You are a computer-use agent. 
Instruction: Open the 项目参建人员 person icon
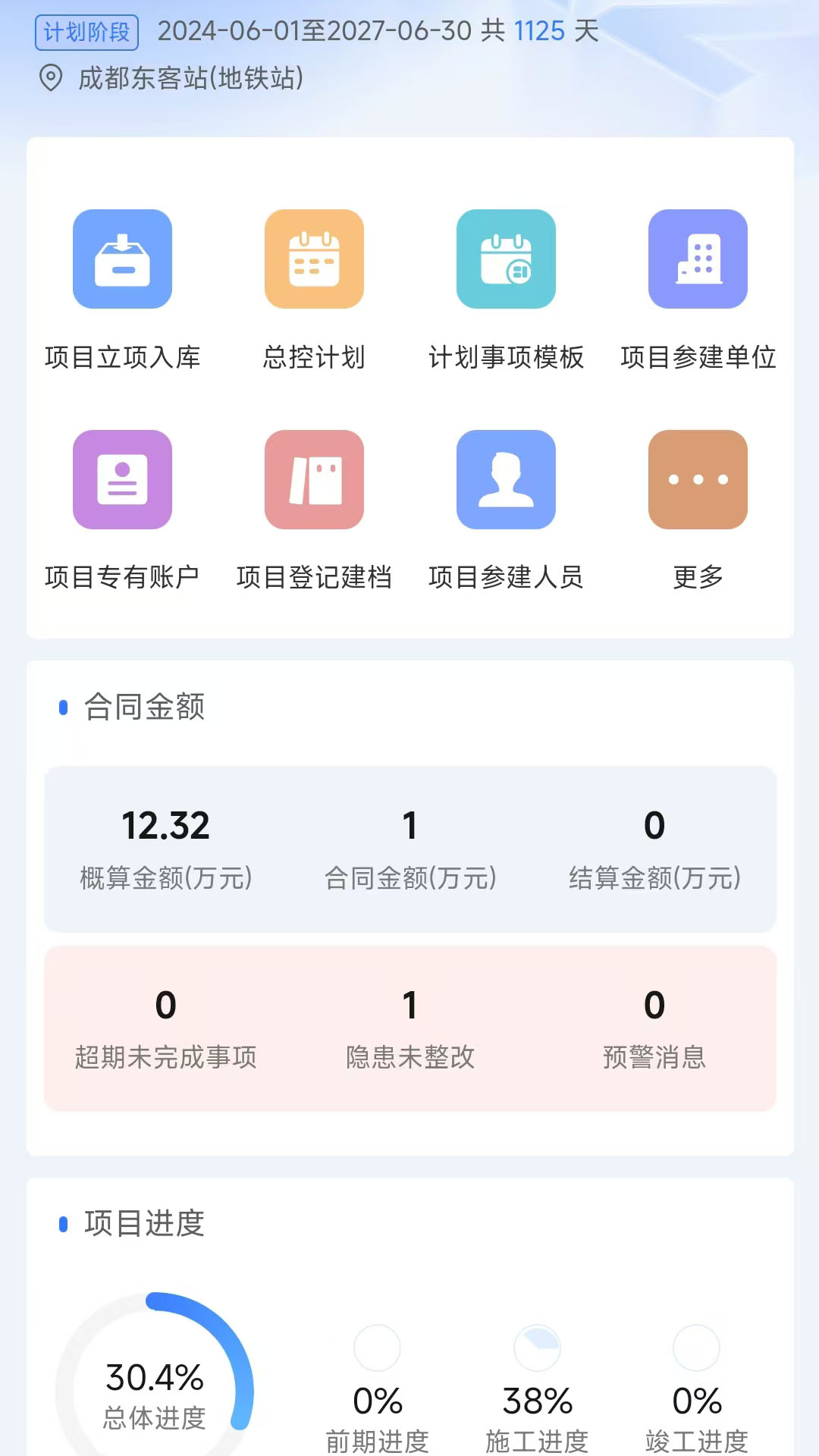coord(506,480)
